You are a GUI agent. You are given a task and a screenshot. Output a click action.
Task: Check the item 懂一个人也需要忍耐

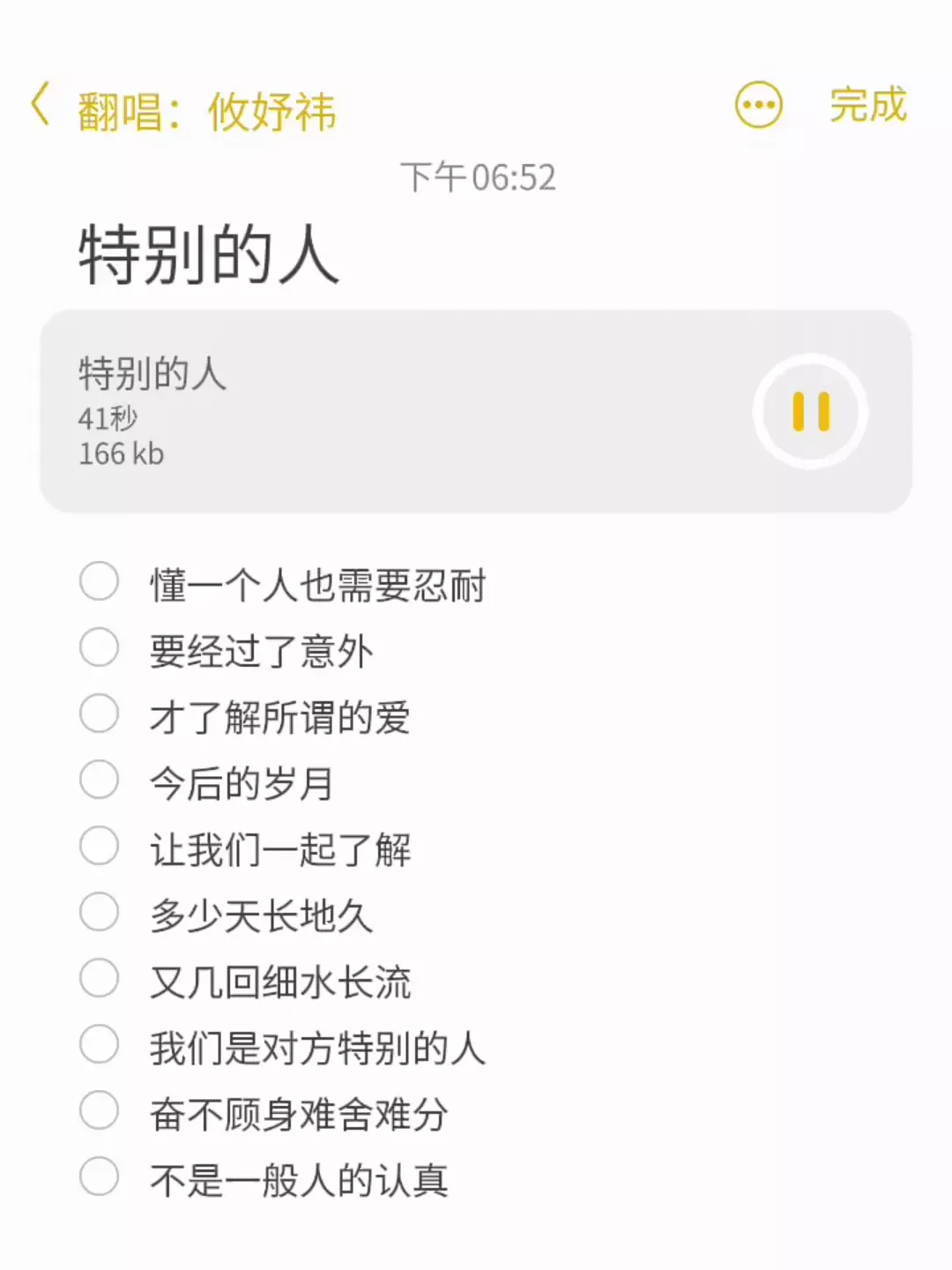(x=99, y=582)
